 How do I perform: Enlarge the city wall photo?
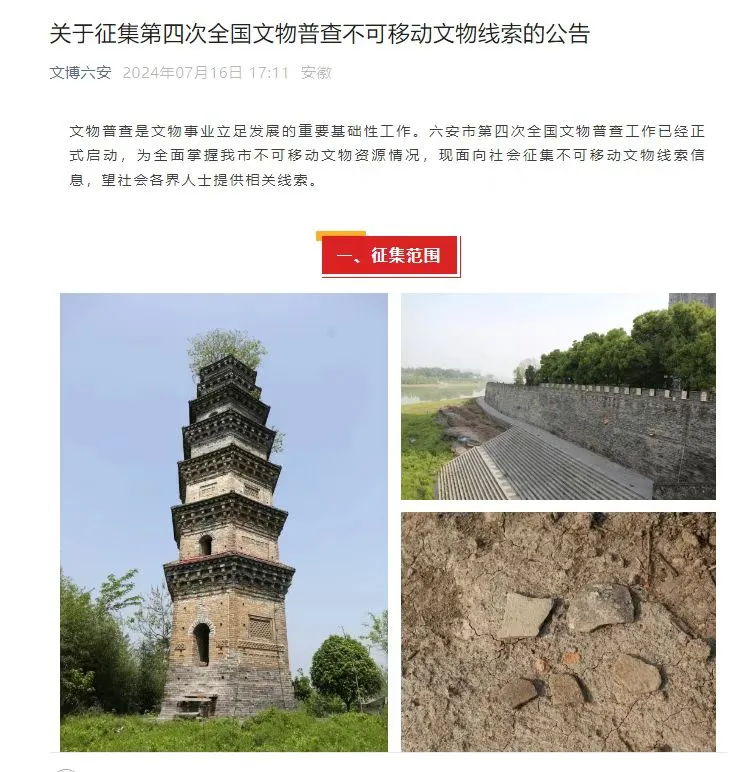(558, 396)
